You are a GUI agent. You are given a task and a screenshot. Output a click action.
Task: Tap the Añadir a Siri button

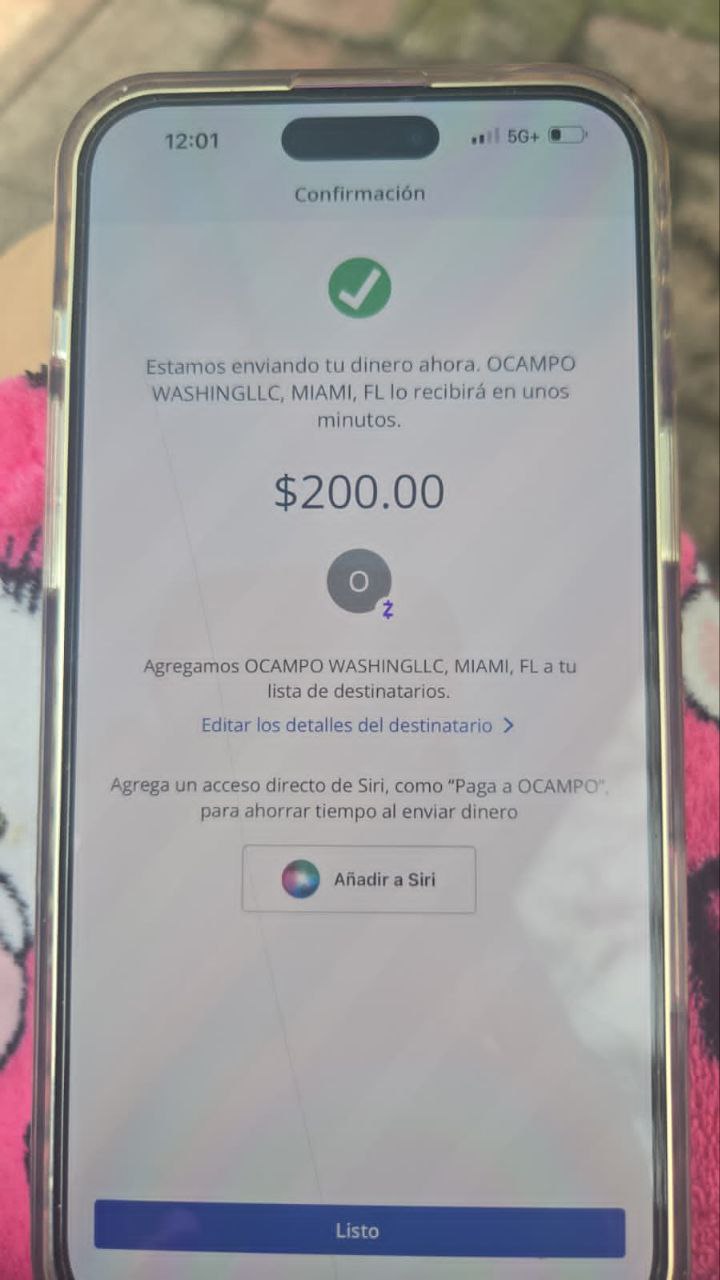pyautogui.click(x=359, y=880)
